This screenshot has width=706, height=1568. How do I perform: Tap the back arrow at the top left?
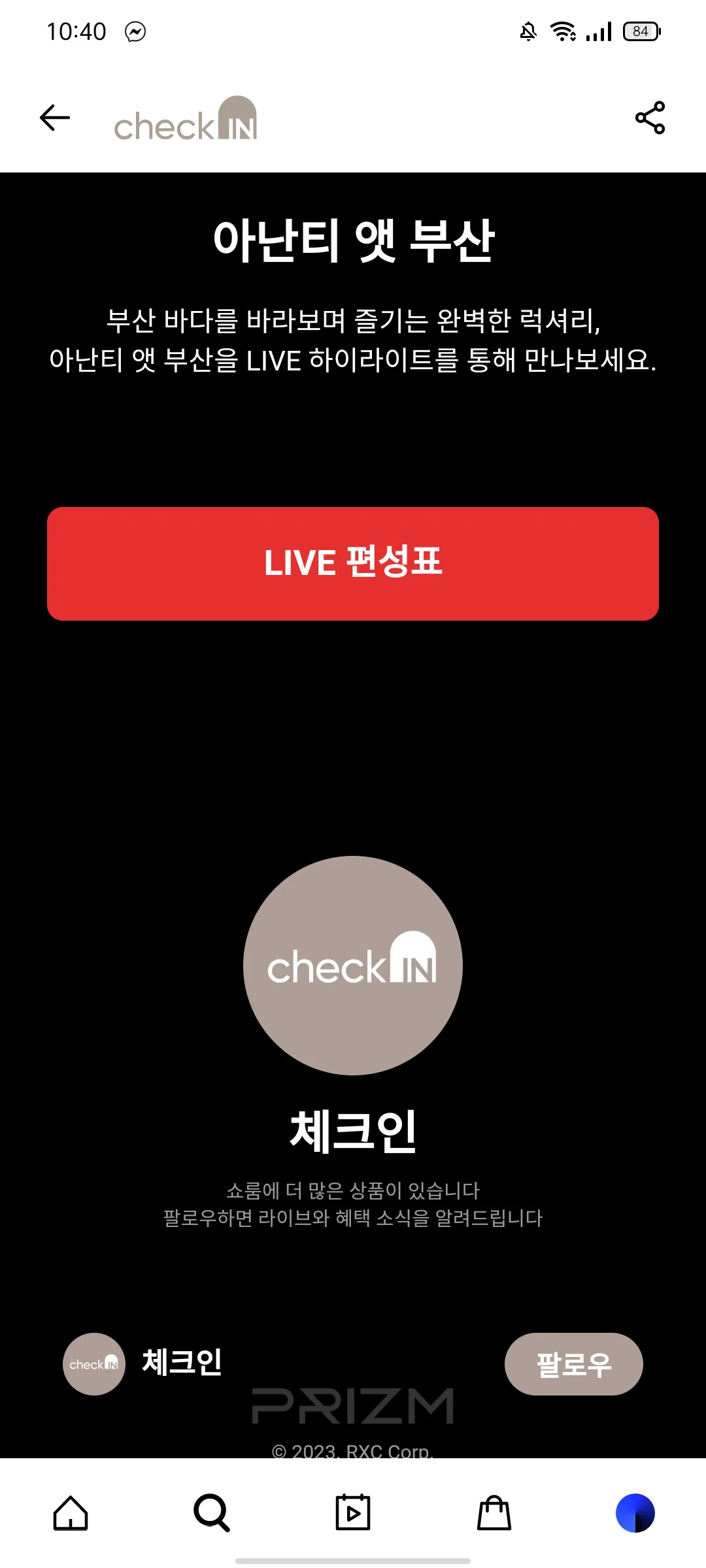(x=55, y=118)
